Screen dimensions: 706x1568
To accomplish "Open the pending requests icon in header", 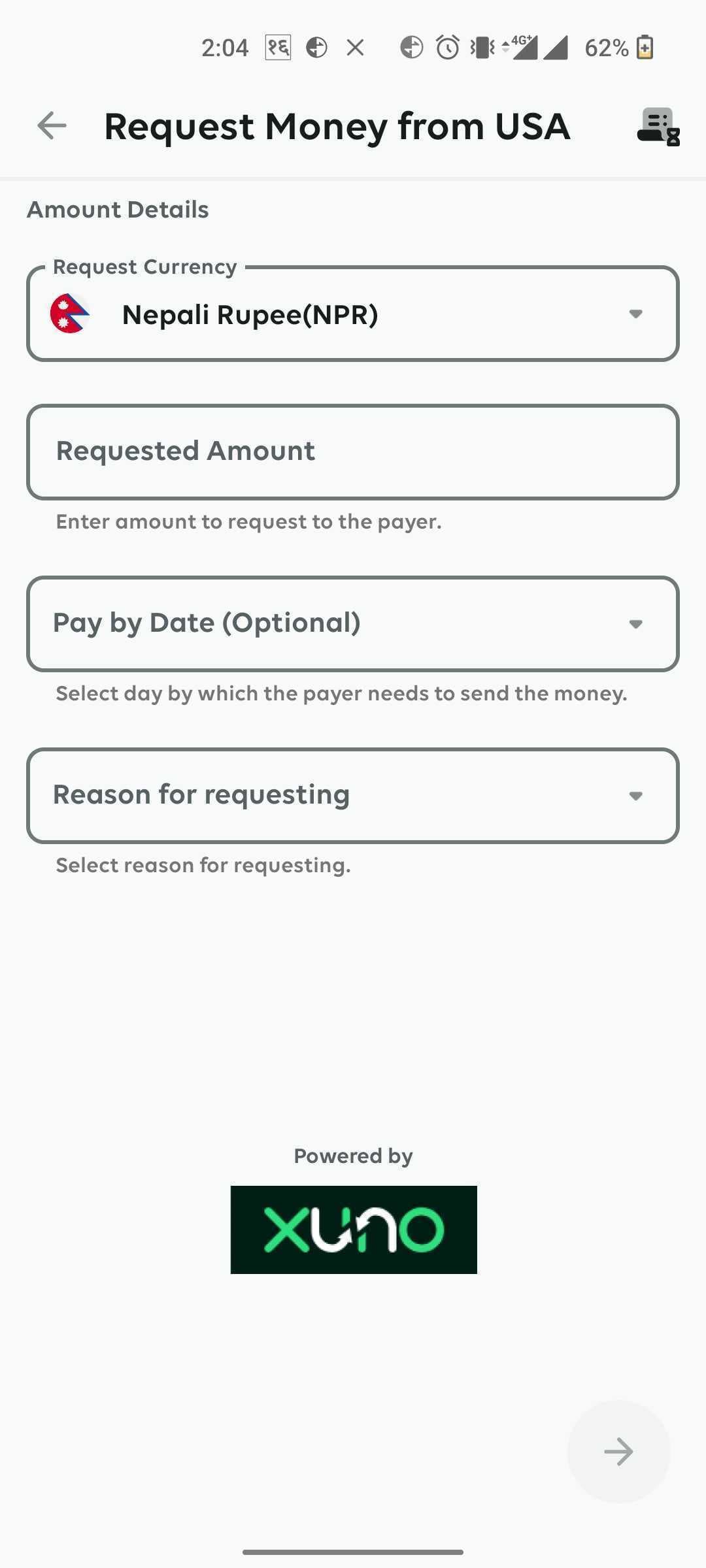I will [x=658, y=126].
